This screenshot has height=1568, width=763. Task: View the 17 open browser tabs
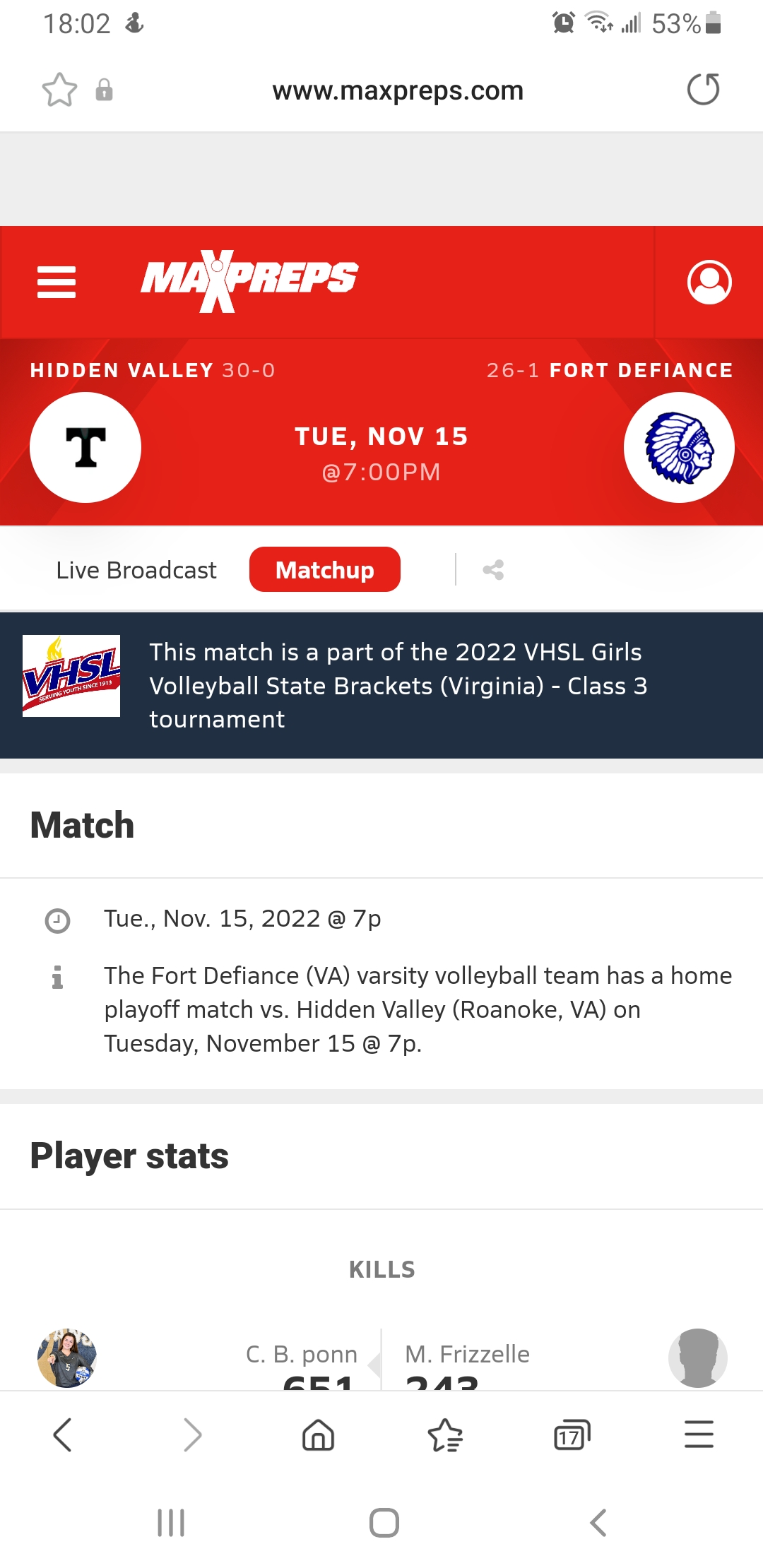572,1435
